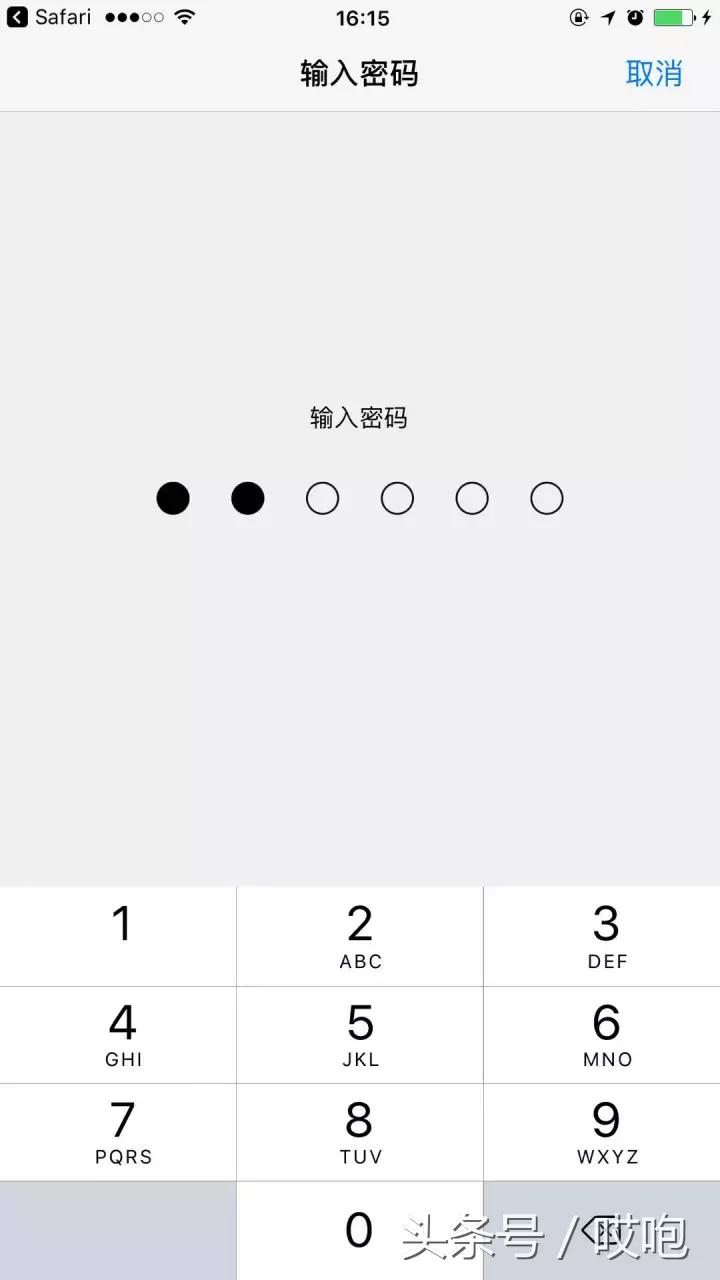Image resolution: width=720 pixels, height=1280 pixels.
Task: Return to Safari via the status bar label
Action: point(60,16)
